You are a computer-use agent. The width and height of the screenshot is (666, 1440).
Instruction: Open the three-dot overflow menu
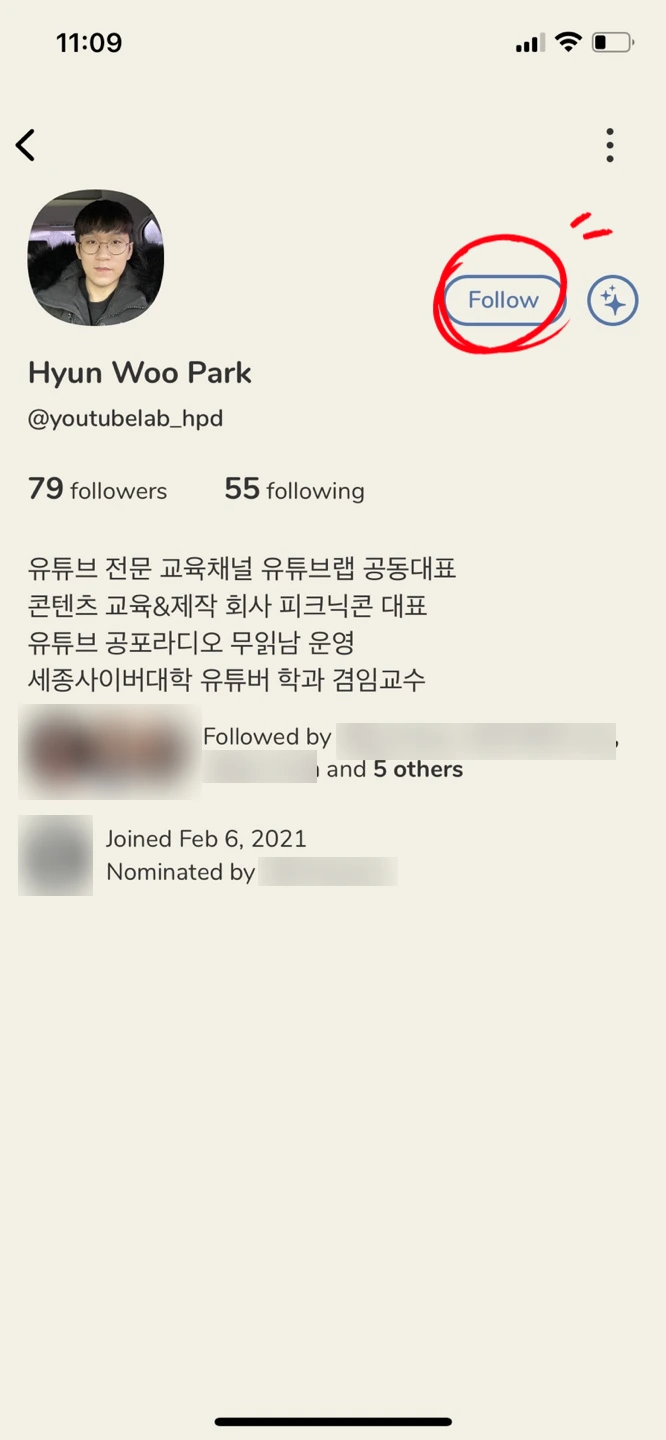610,145
